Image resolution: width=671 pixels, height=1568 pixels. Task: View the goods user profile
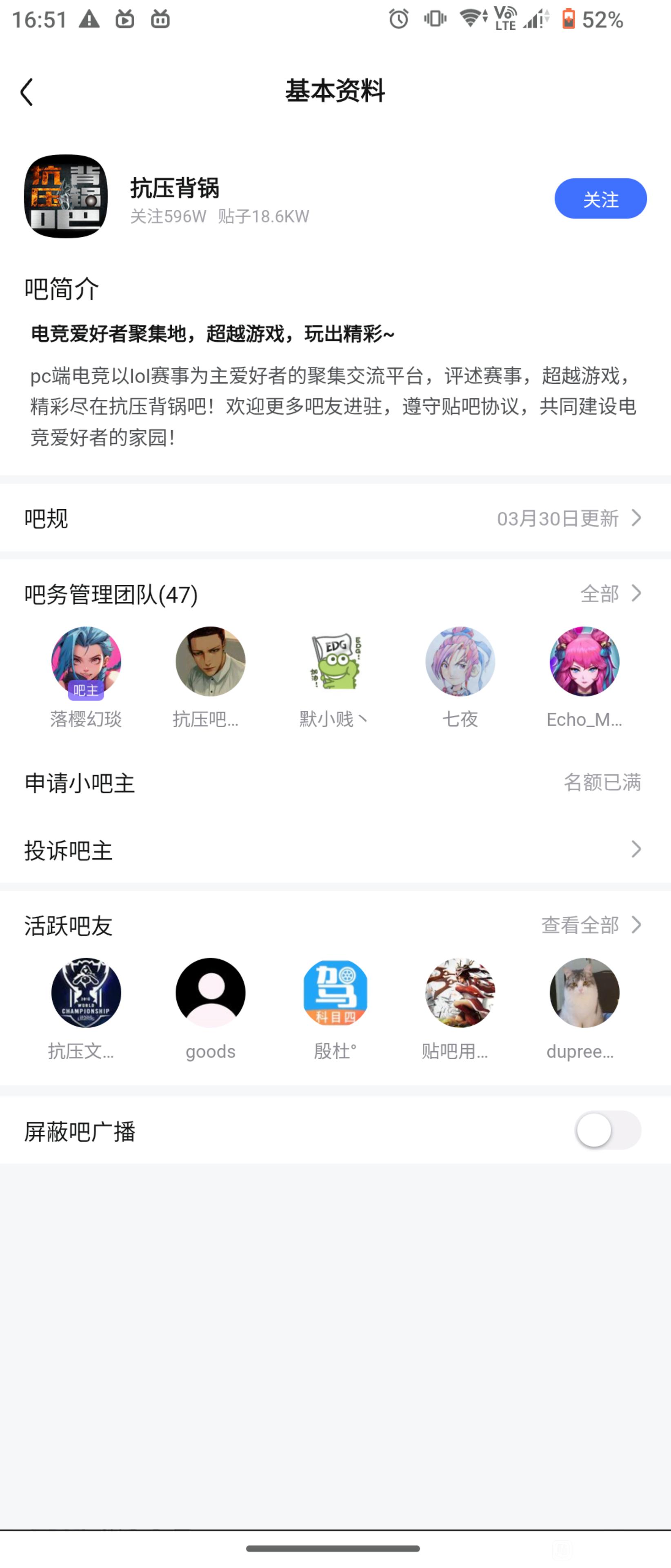211,993
